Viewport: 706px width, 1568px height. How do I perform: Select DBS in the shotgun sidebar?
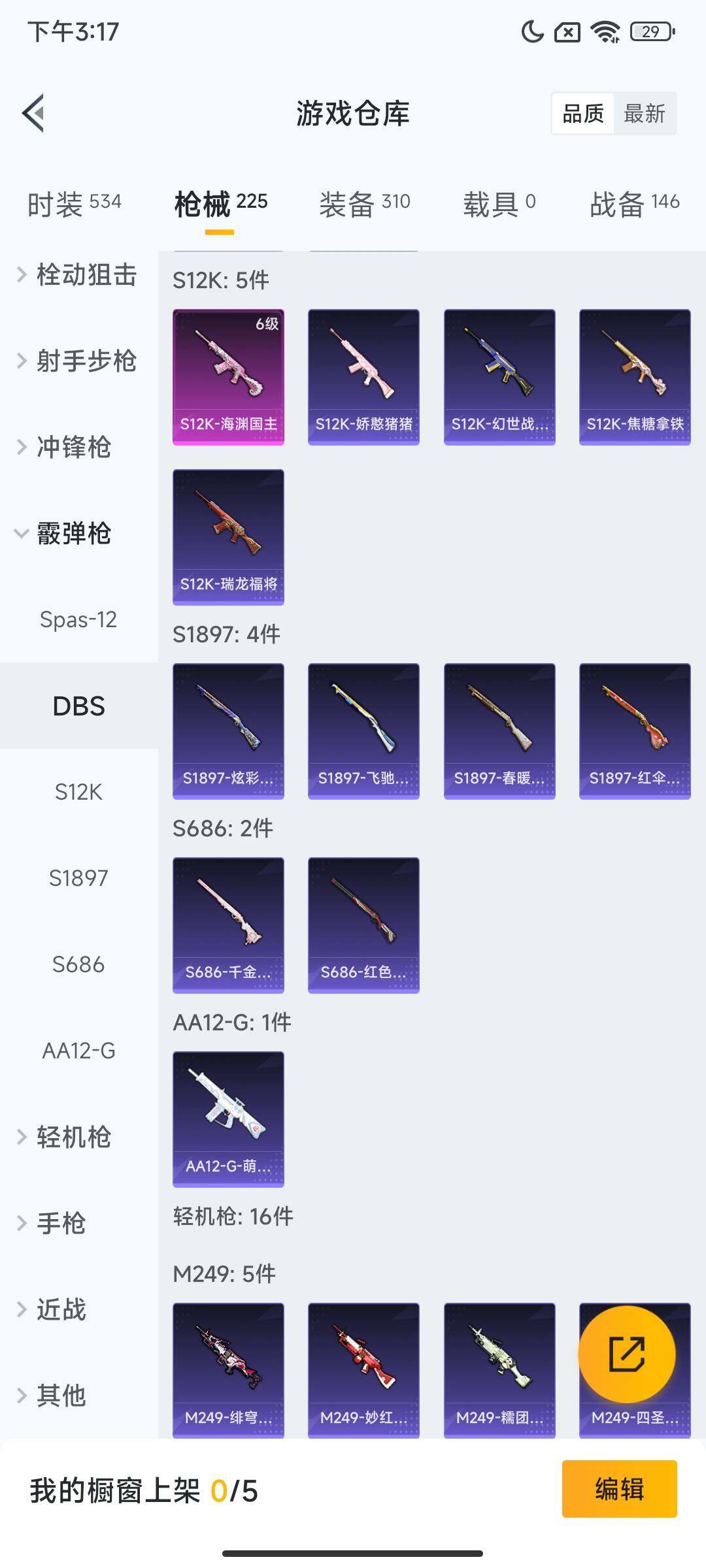[78, 706]
